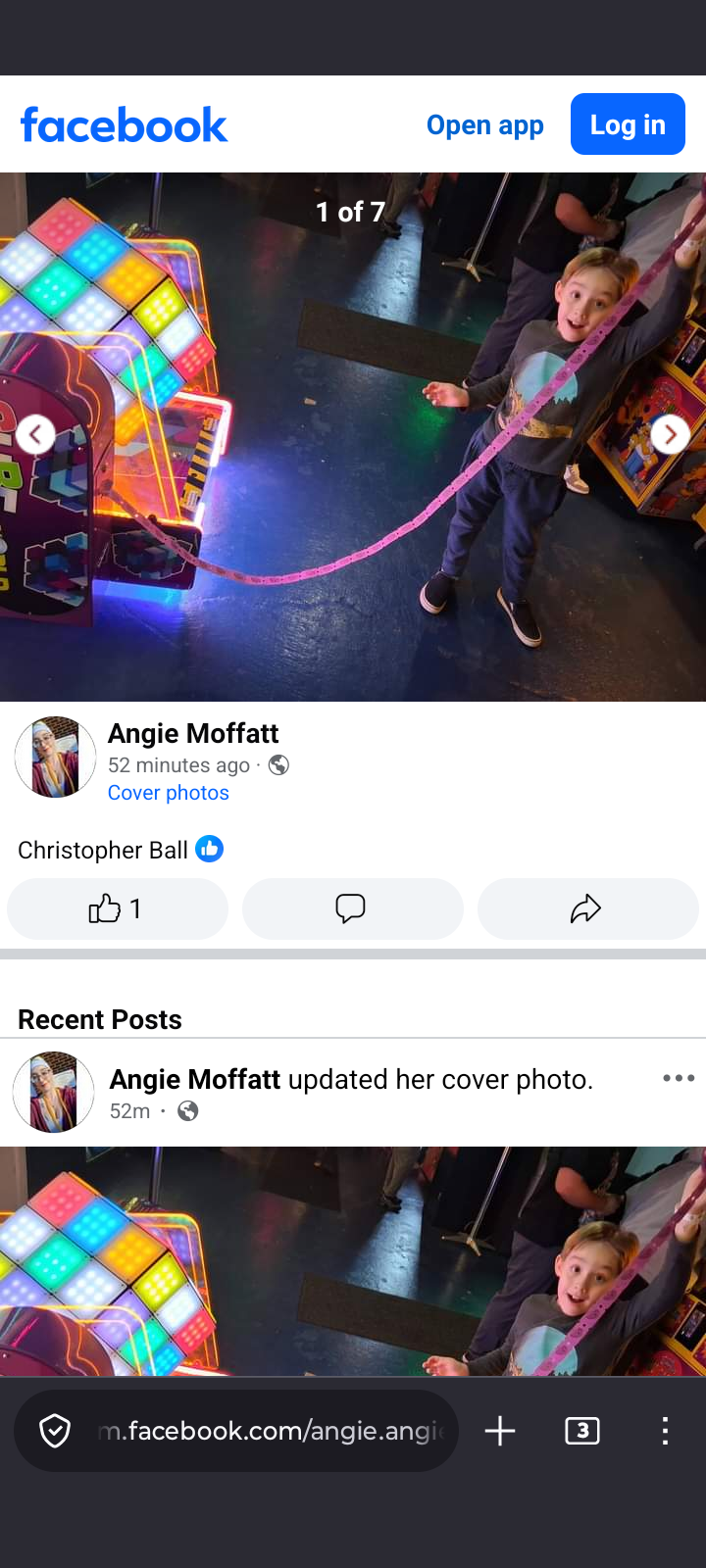Open Angie Moffatt's profile from photo header
The image size is (706, 1568).
click(193, 733)
